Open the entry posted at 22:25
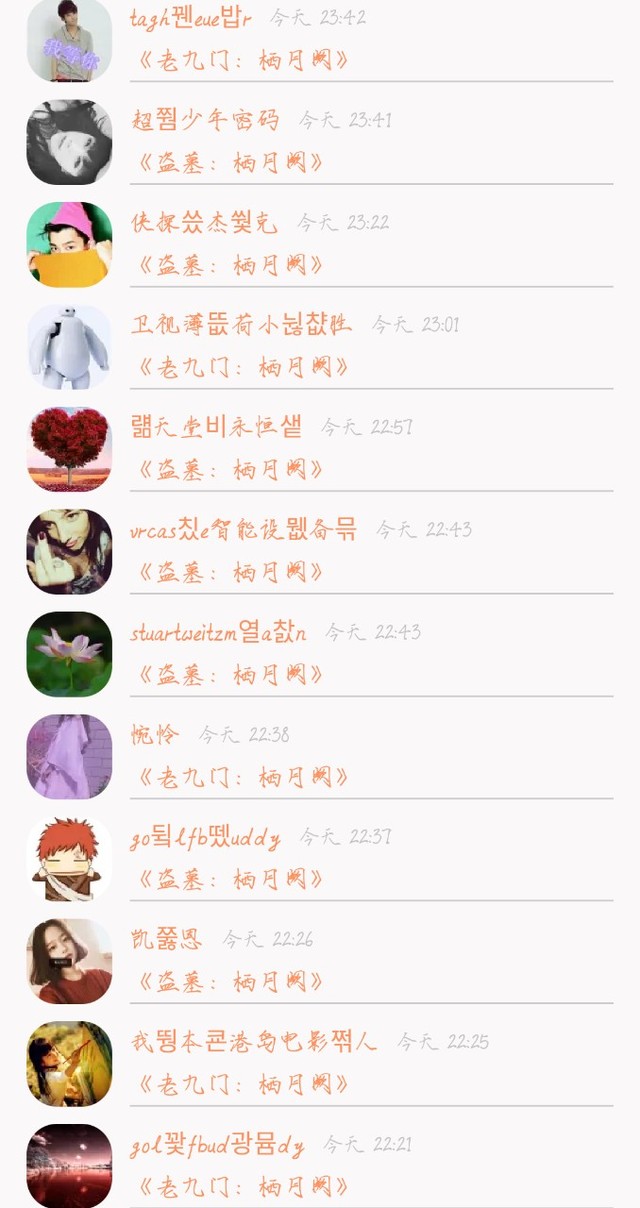This screenshot has width=640, height=1208. (x=320, y=1063)
